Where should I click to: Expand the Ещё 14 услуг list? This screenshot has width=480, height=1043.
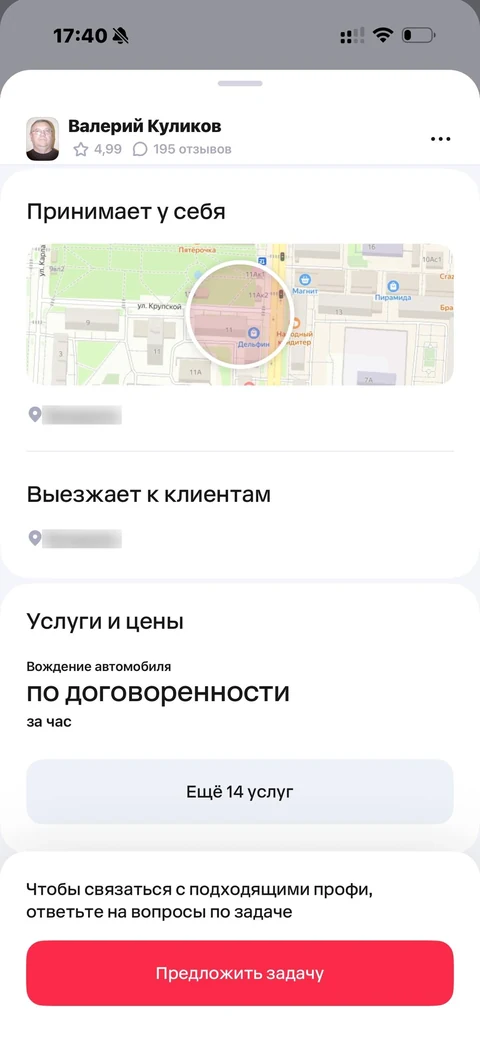point(240,792)
